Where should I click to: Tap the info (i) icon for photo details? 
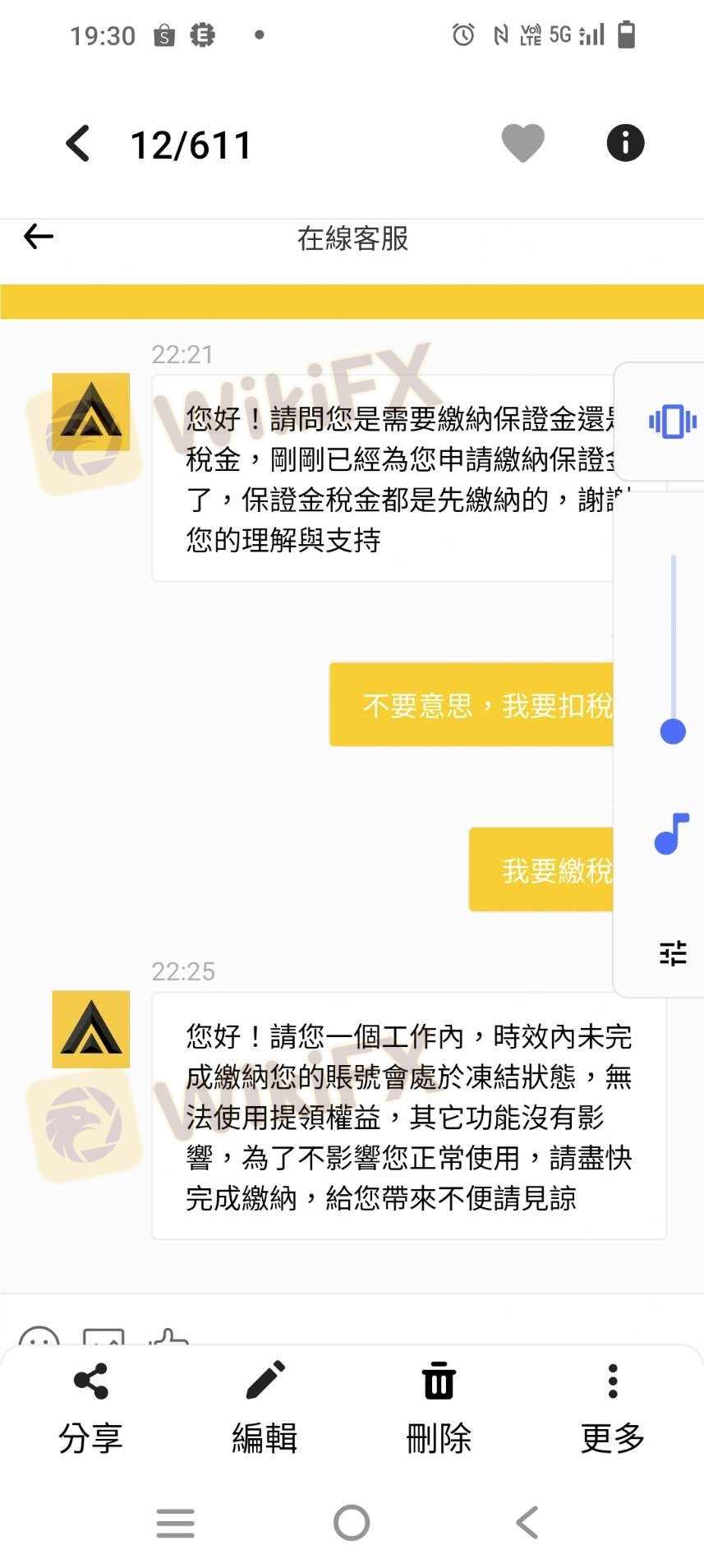click(x=625, y=143)
